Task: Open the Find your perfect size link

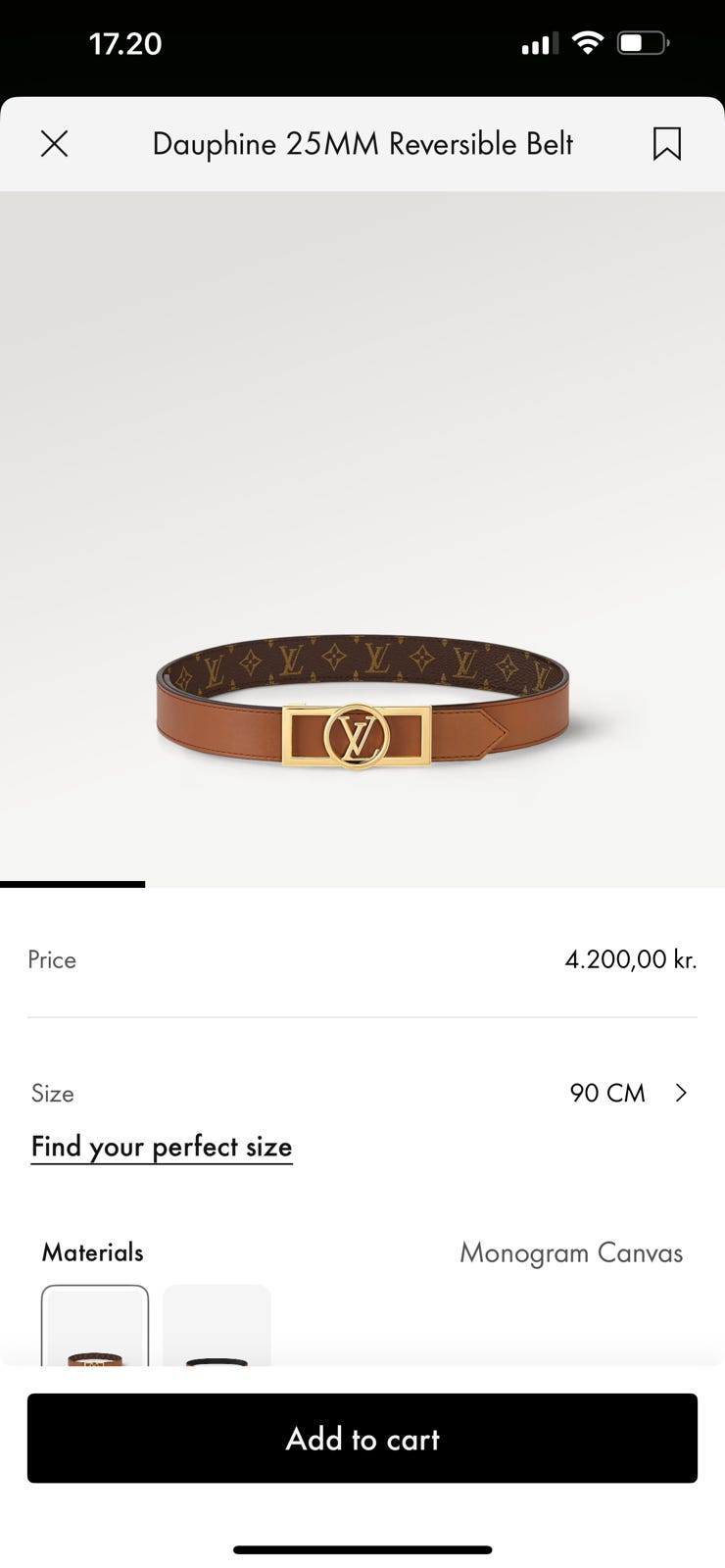Action: (162, 1147)
